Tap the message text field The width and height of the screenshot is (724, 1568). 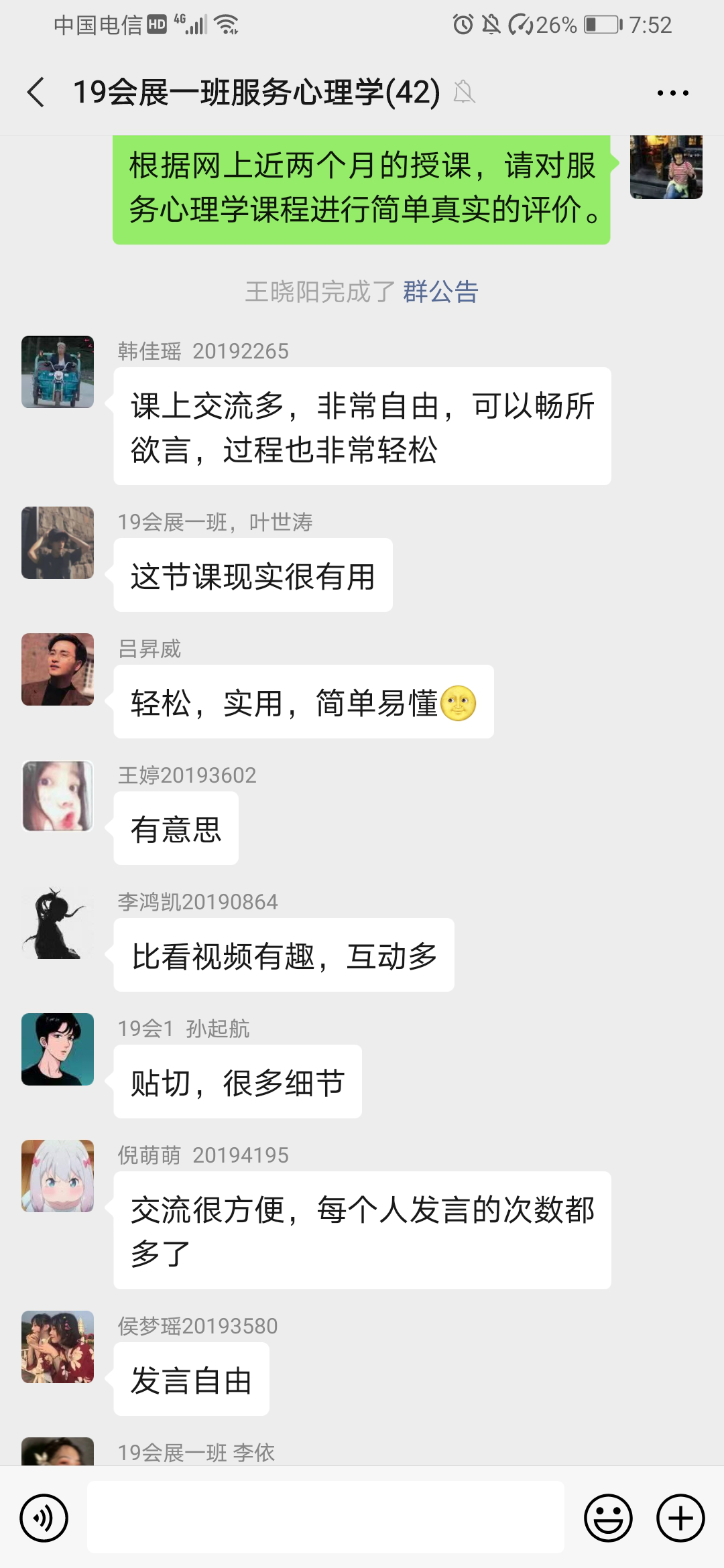click(325, 1518)
